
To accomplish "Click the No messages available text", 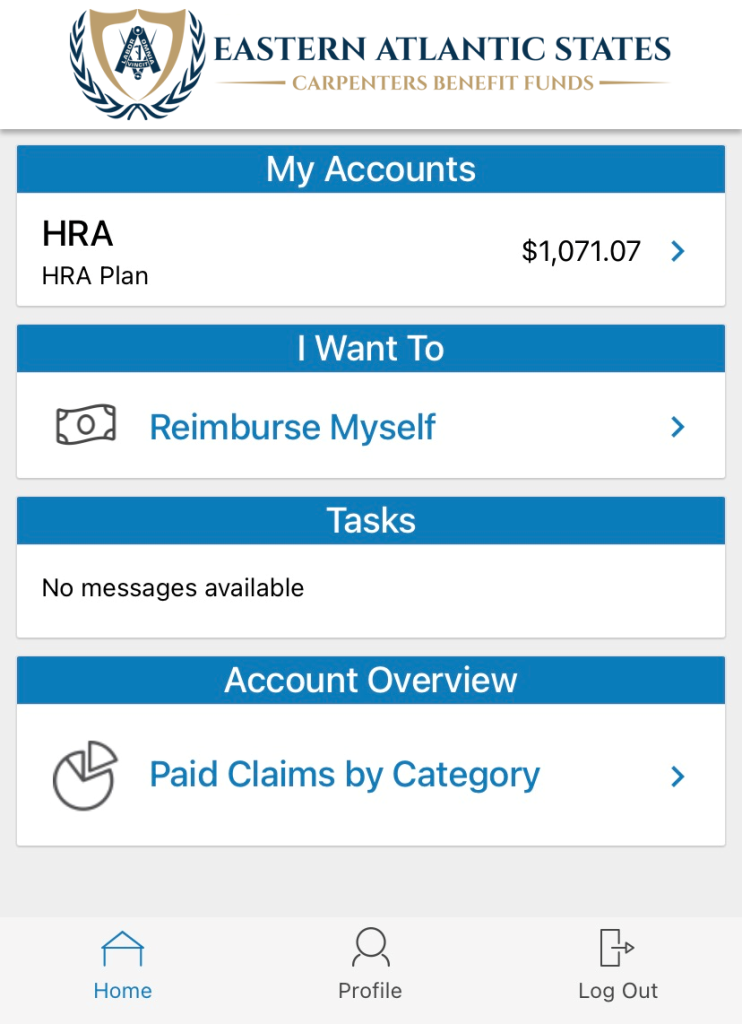I will (172, 588).
